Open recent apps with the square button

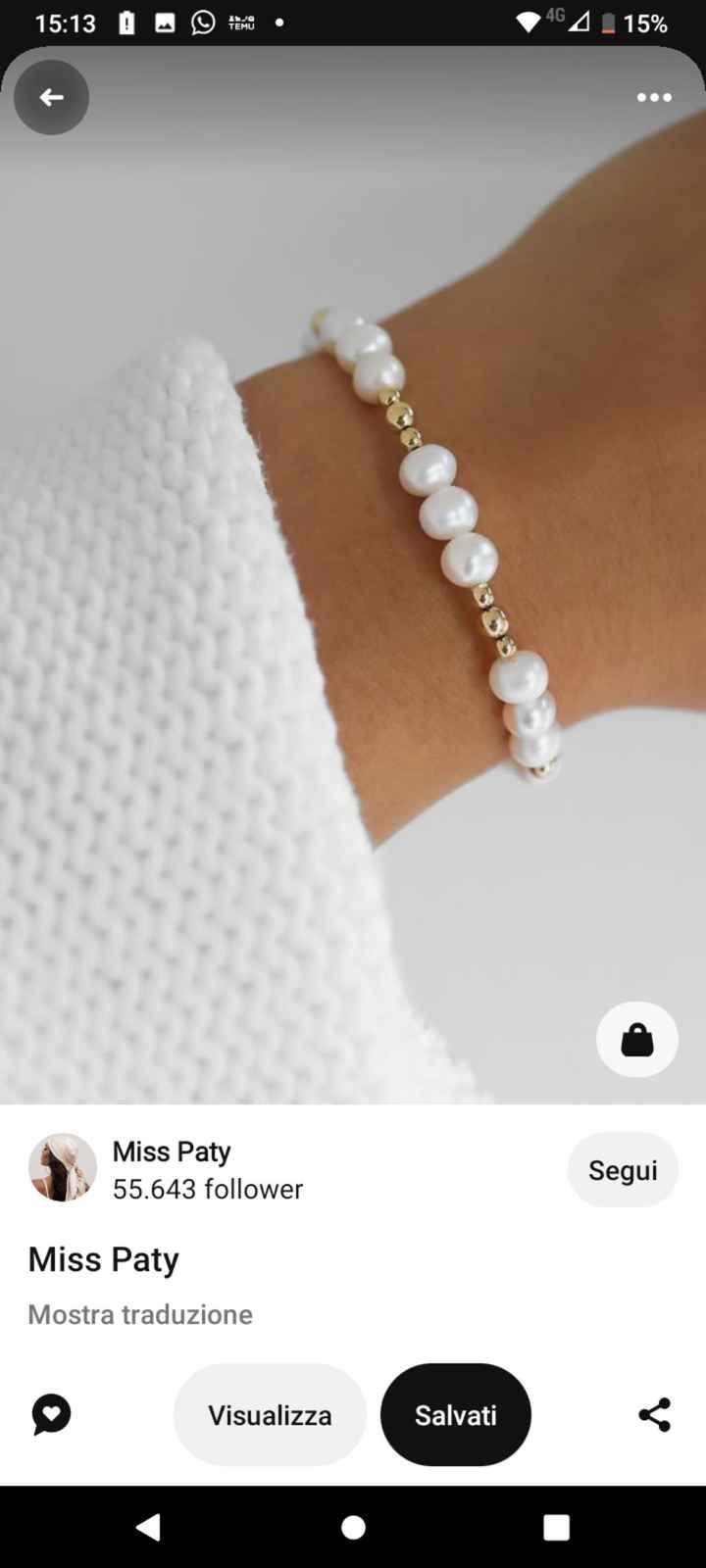[x=556, y=1526]
